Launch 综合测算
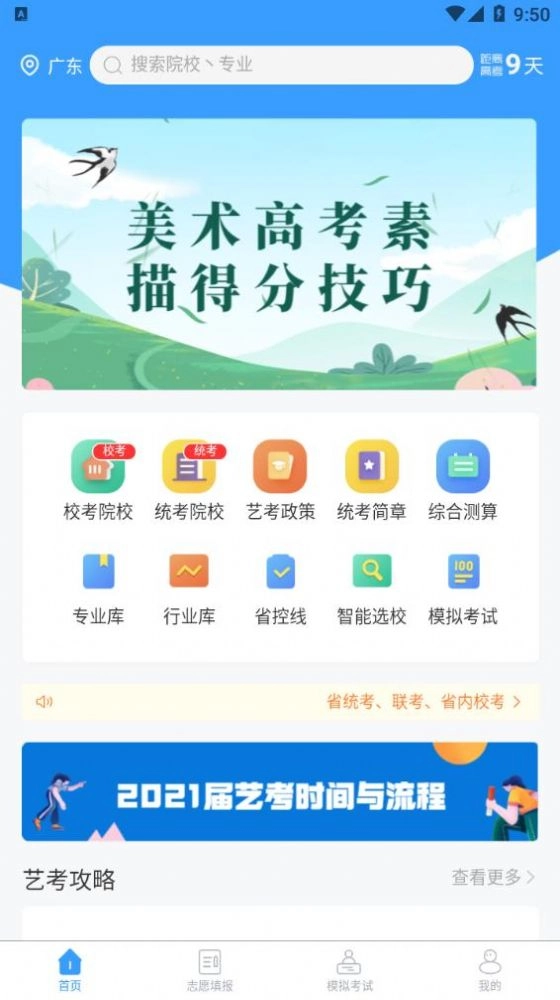This screenshot has height=1000, width=560. 463,480
